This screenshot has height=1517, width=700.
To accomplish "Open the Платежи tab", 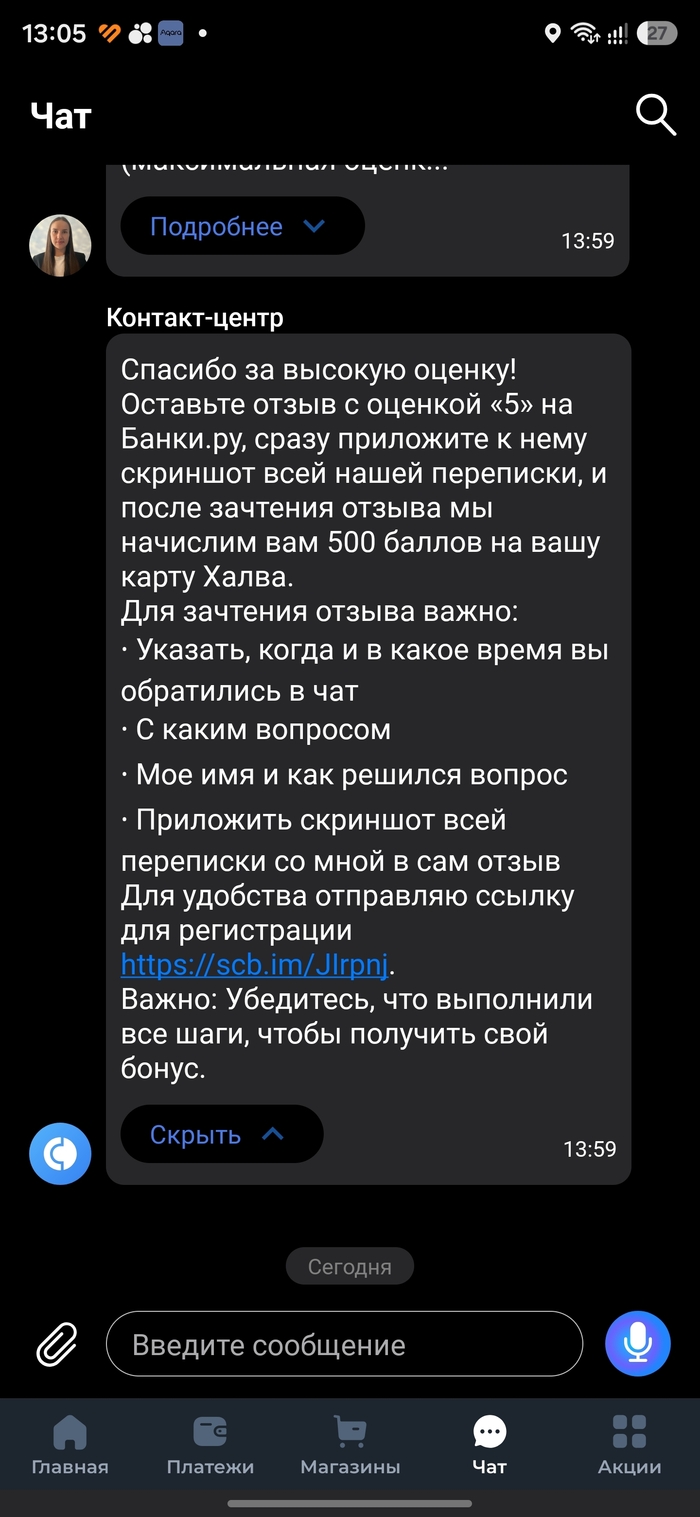I will (x=210, y=1446).
